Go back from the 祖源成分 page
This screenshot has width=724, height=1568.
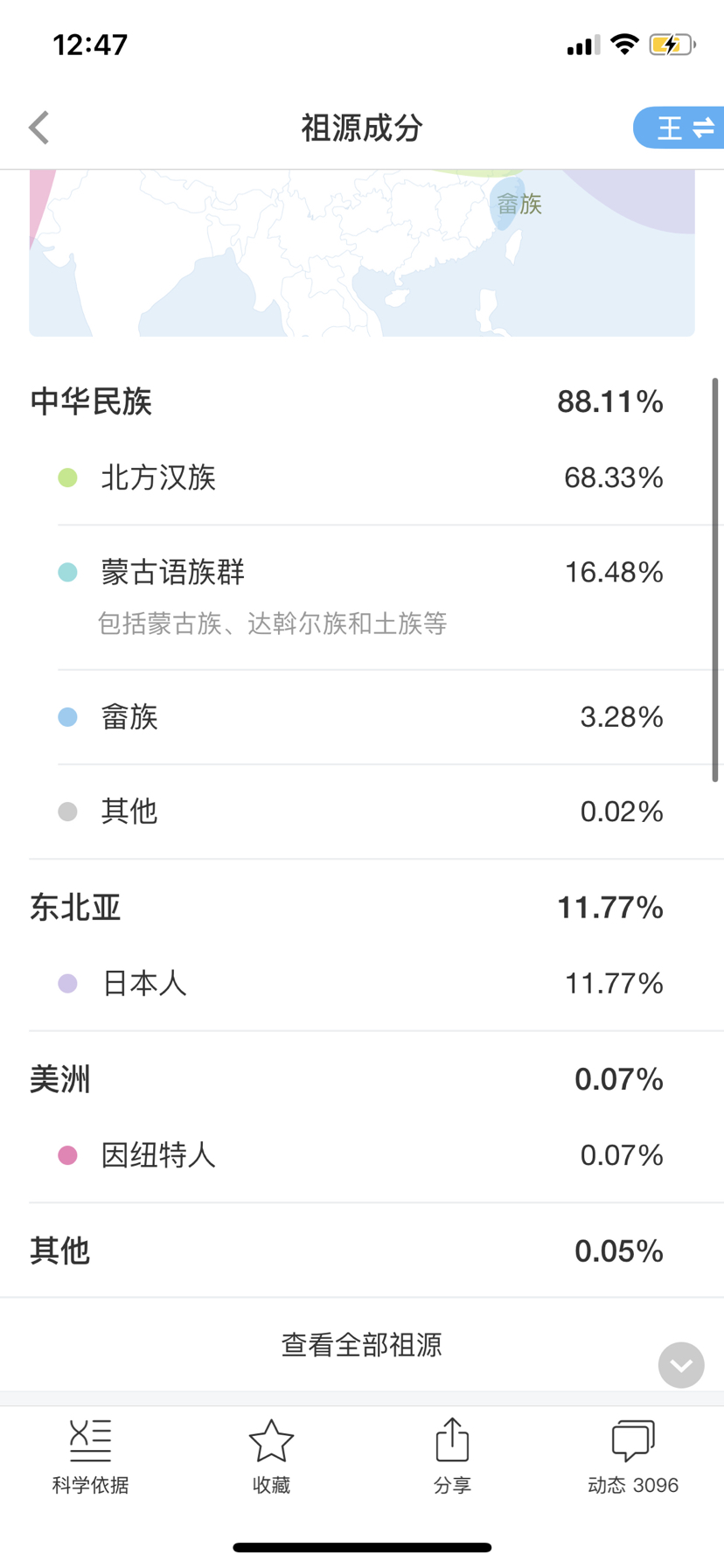point(39,128)
